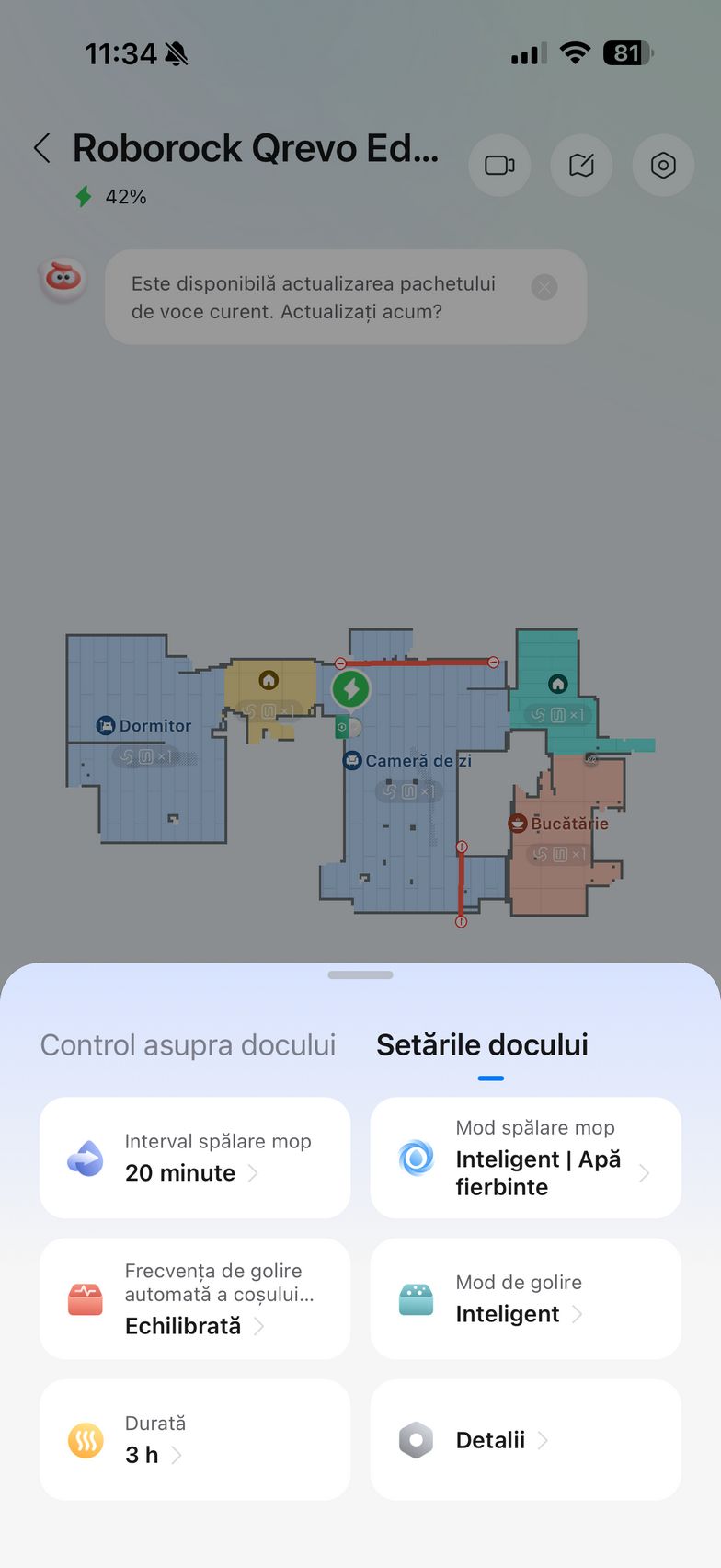Tap the voice pack update message
This screenshot has height=1568, width=721.
coord(313,297)
